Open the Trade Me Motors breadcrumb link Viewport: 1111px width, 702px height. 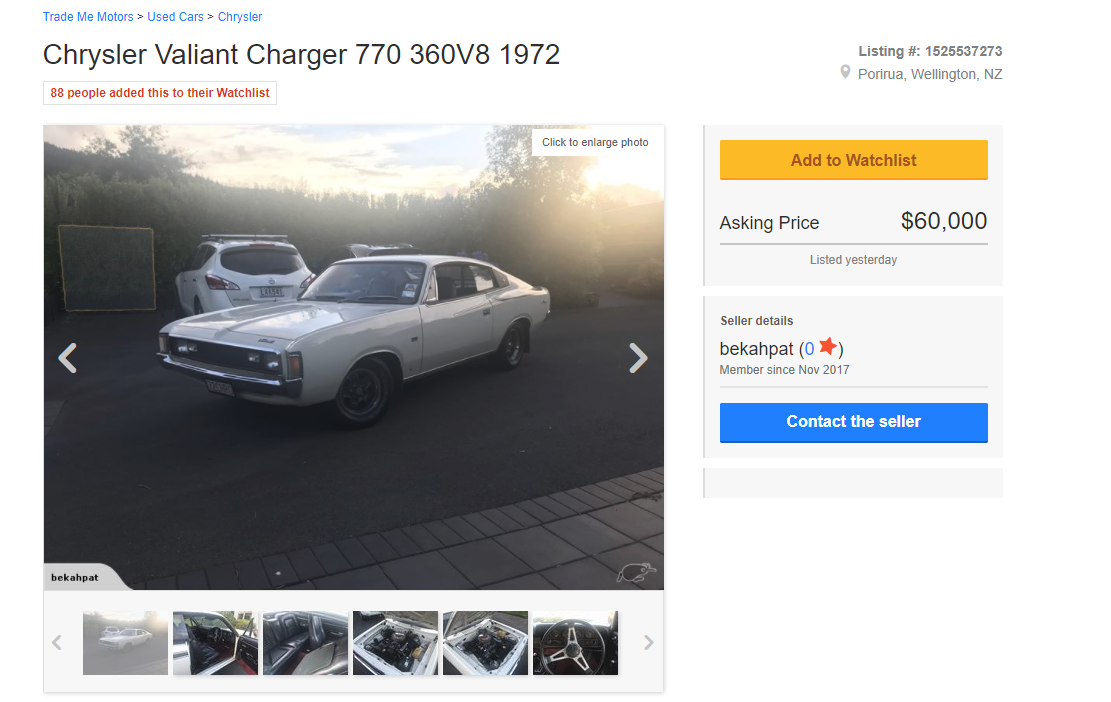tap(88, 17)
